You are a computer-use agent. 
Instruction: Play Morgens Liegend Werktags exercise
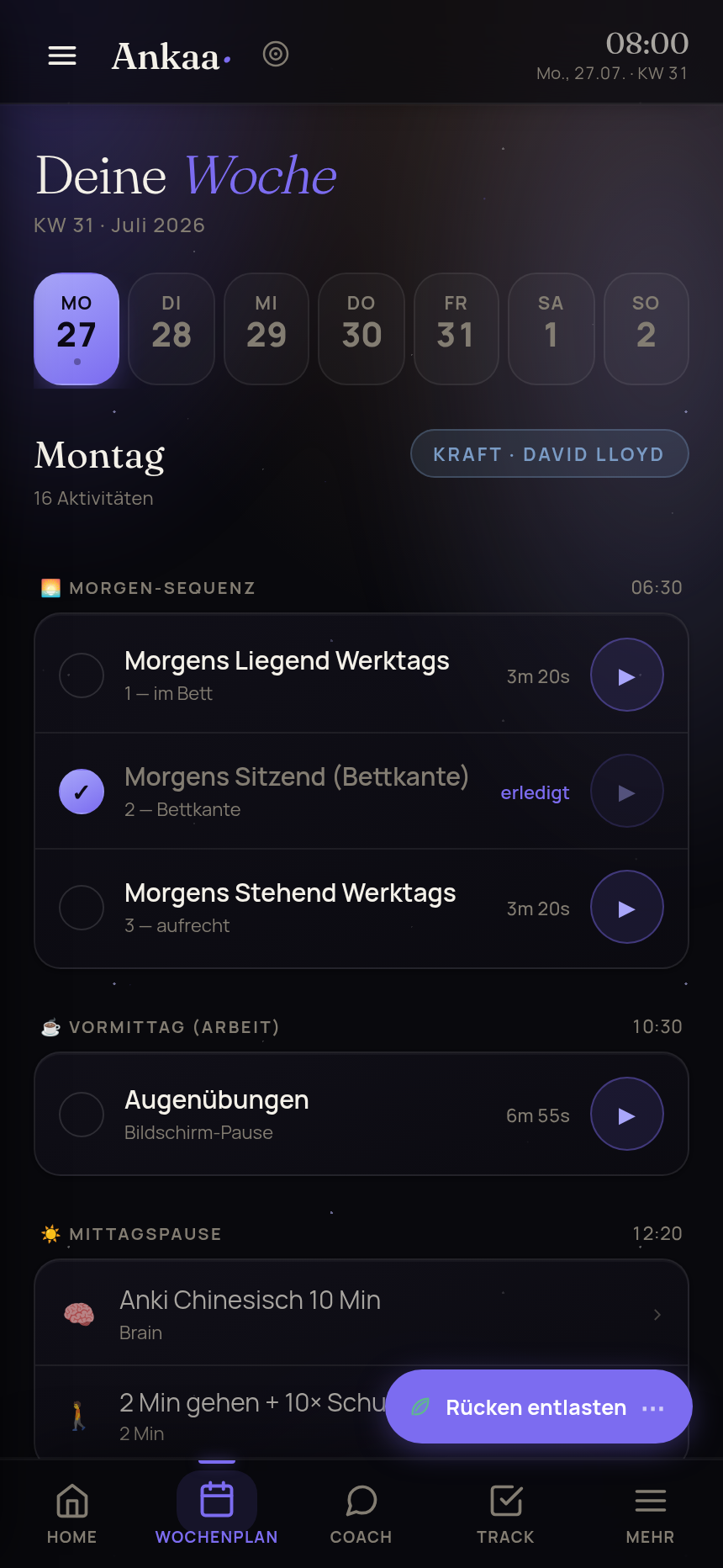pyautogui.click(x=627, y=675)
